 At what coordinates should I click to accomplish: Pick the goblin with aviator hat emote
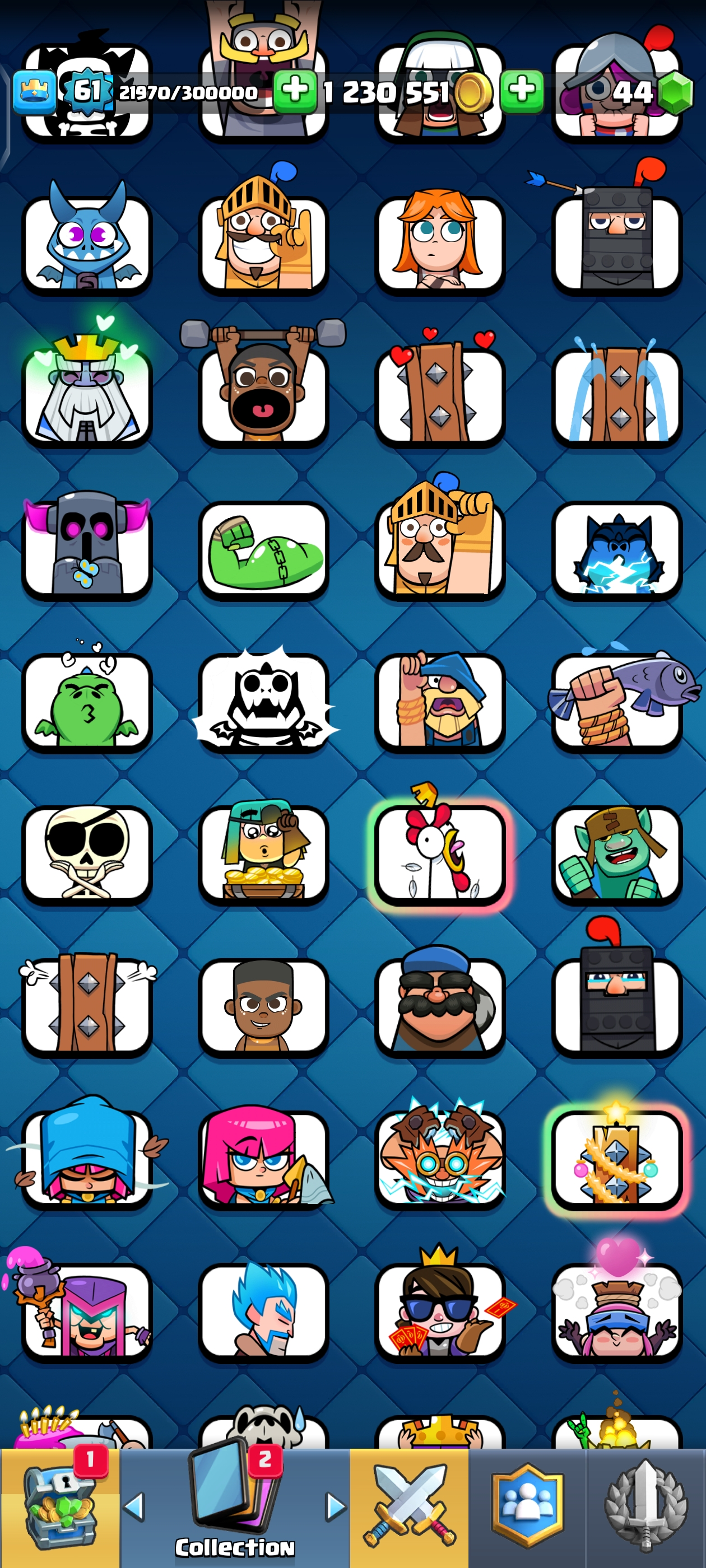click(x=616, y=854)
